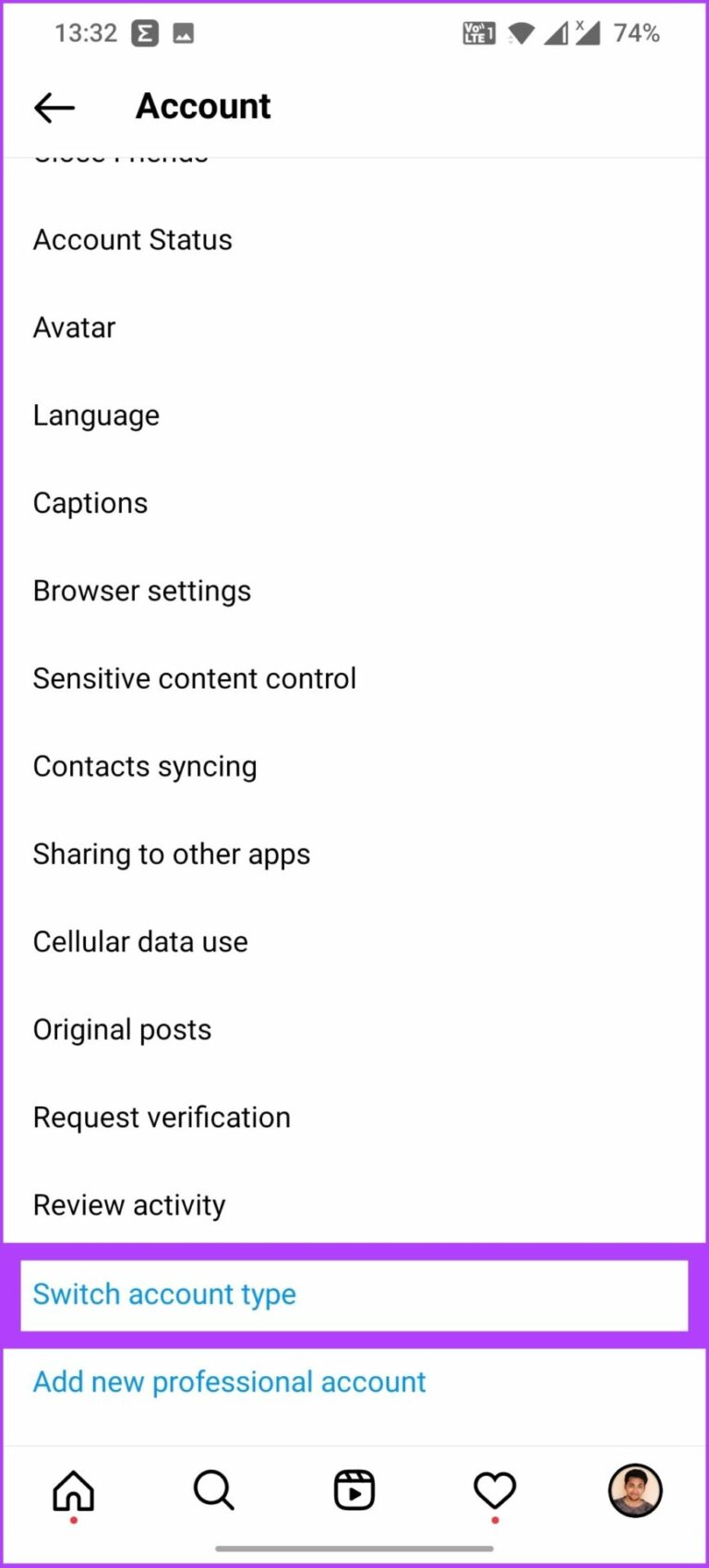Tap Switch account type link

click(x=163, y=1295)
